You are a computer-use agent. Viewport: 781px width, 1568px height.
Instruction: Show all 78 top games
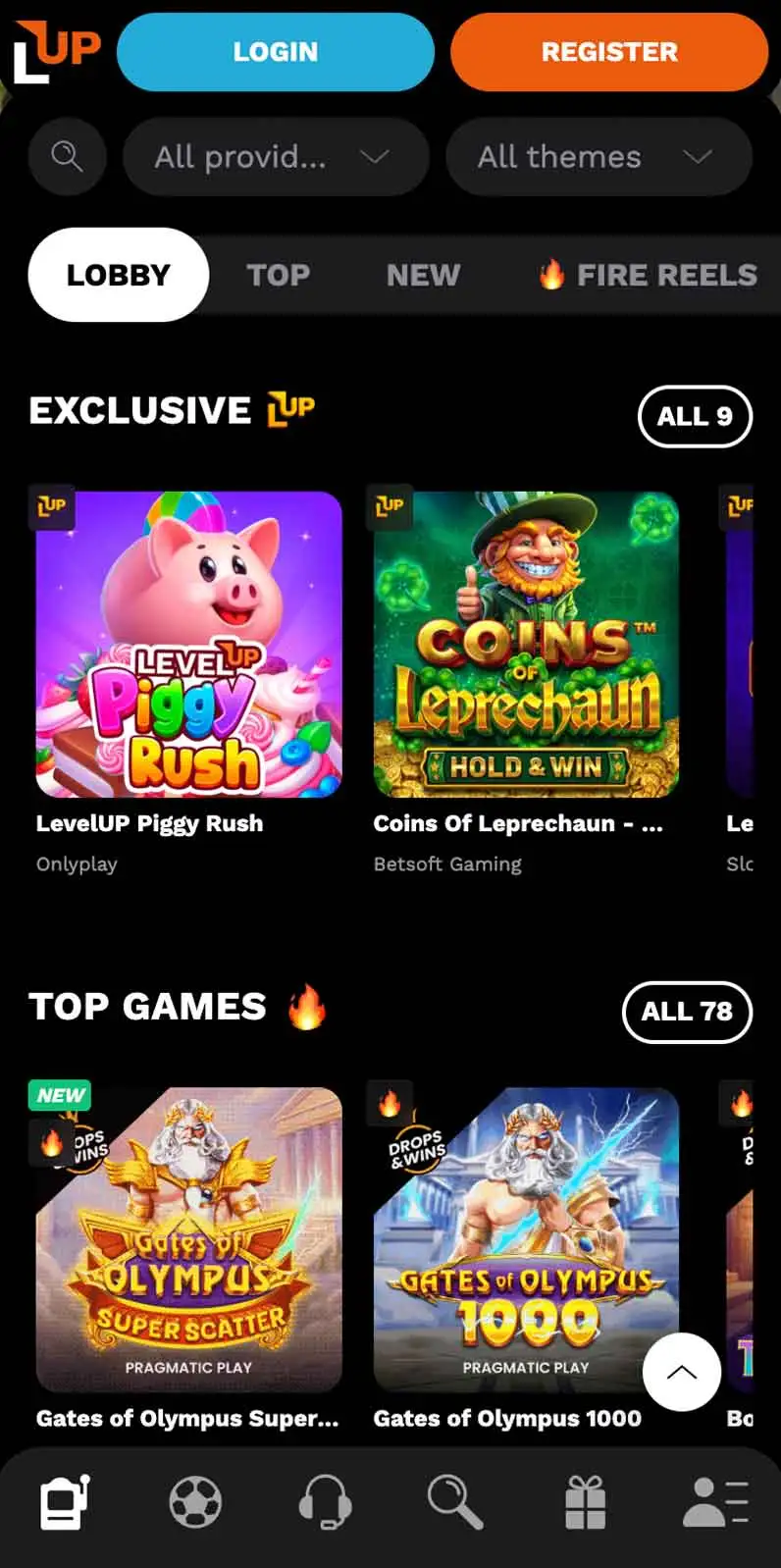click(x=687, y=1011)
